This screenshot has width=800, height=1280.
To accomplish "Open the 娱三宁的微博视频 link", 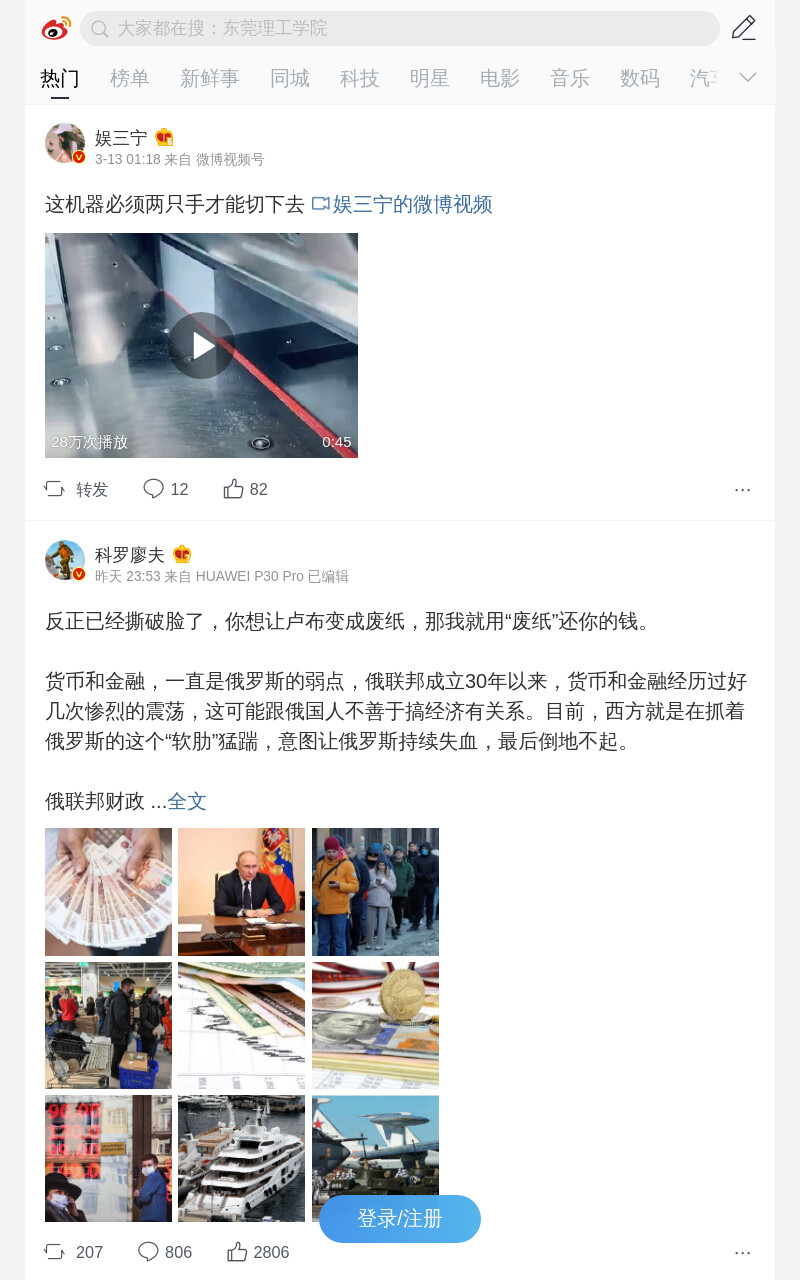I will 402,204.
